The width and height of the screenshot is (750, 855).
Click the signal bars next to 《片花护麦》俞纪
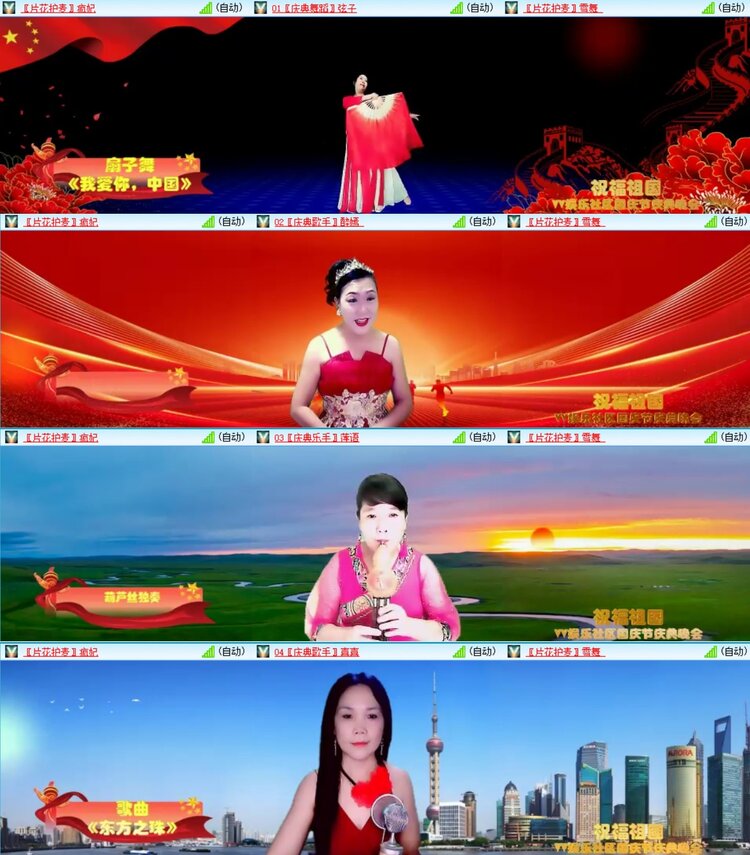pos(203,6)
